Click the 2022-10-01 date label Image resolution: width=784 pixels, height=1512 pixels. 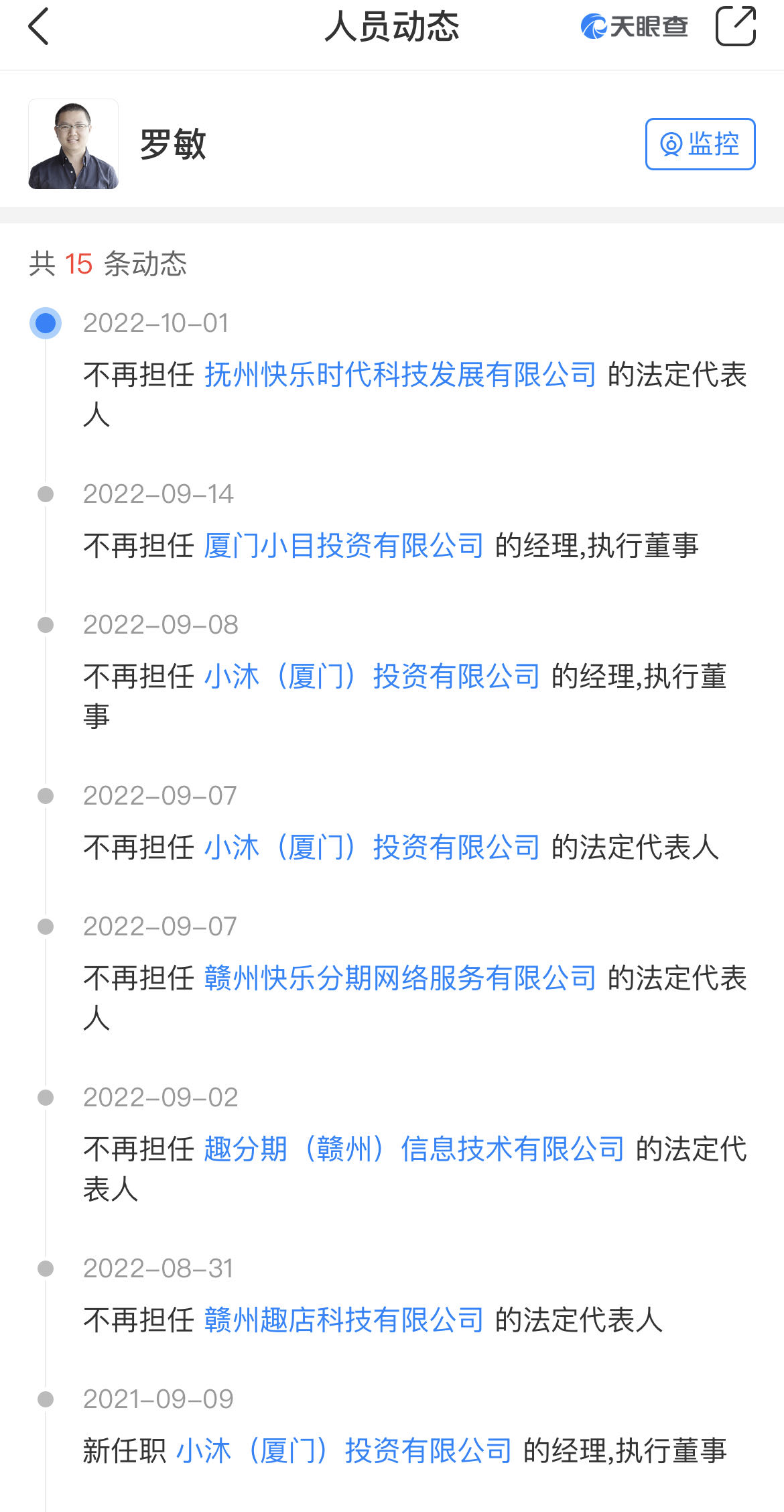tap(155, 323)
